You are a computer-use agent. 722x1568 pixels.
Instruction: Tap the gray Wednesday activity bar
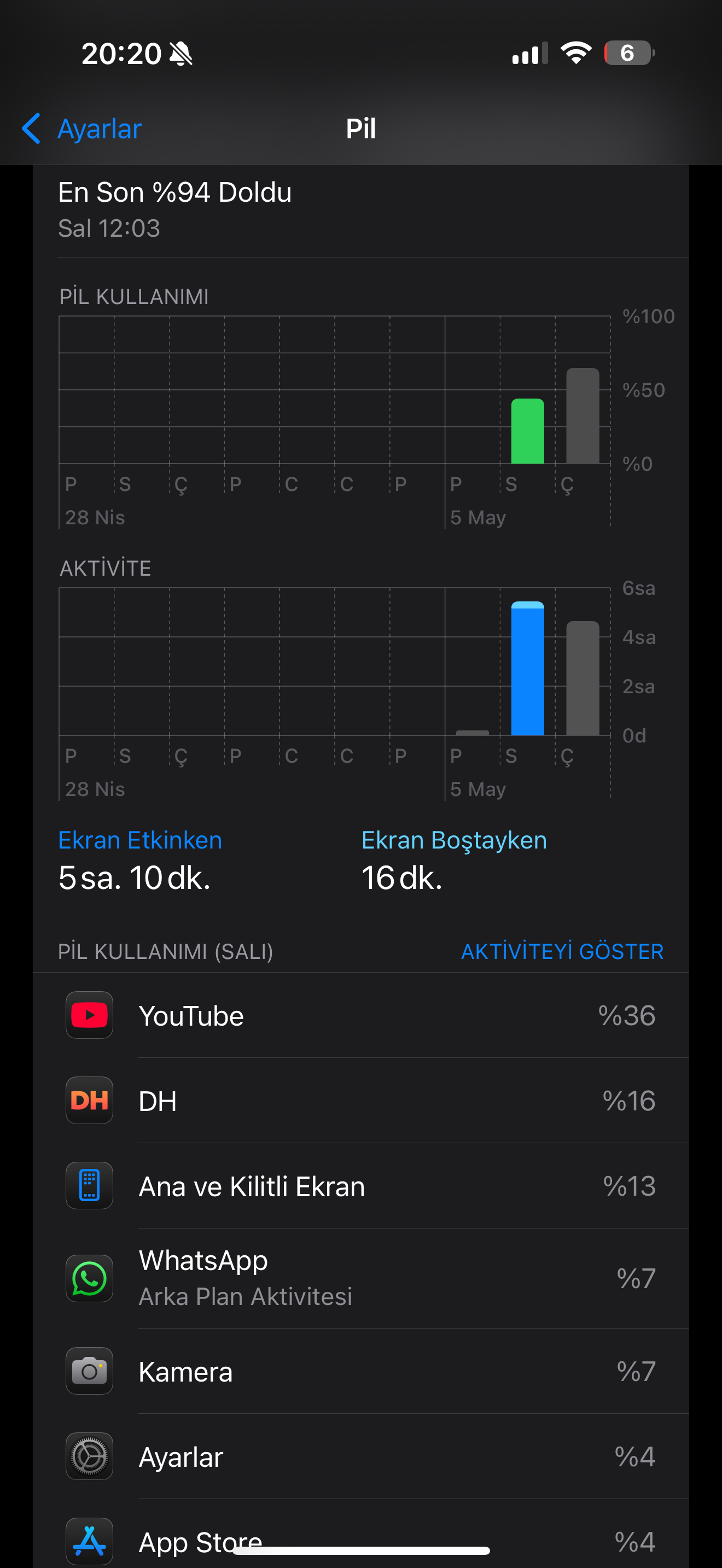pyautogui.click(x=583, y=678)
